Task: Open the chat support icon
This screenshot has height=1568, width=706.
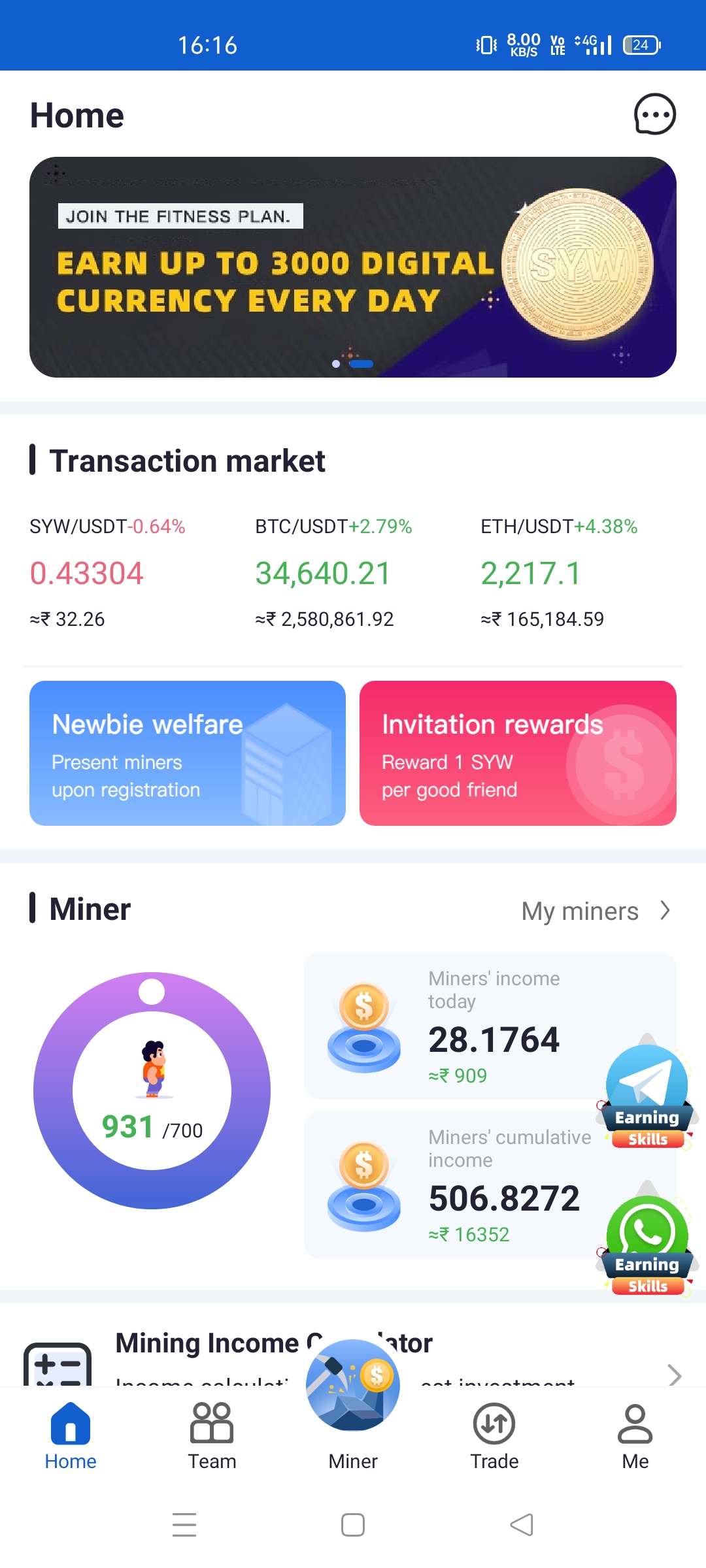Action: 654,114
